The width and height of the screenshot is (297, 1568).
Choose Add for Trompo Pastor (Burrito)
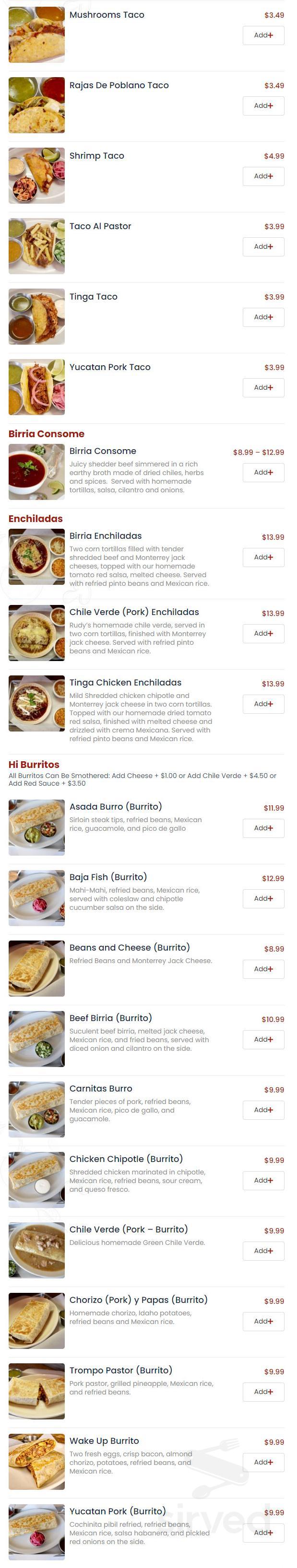tap(263, 1392)
